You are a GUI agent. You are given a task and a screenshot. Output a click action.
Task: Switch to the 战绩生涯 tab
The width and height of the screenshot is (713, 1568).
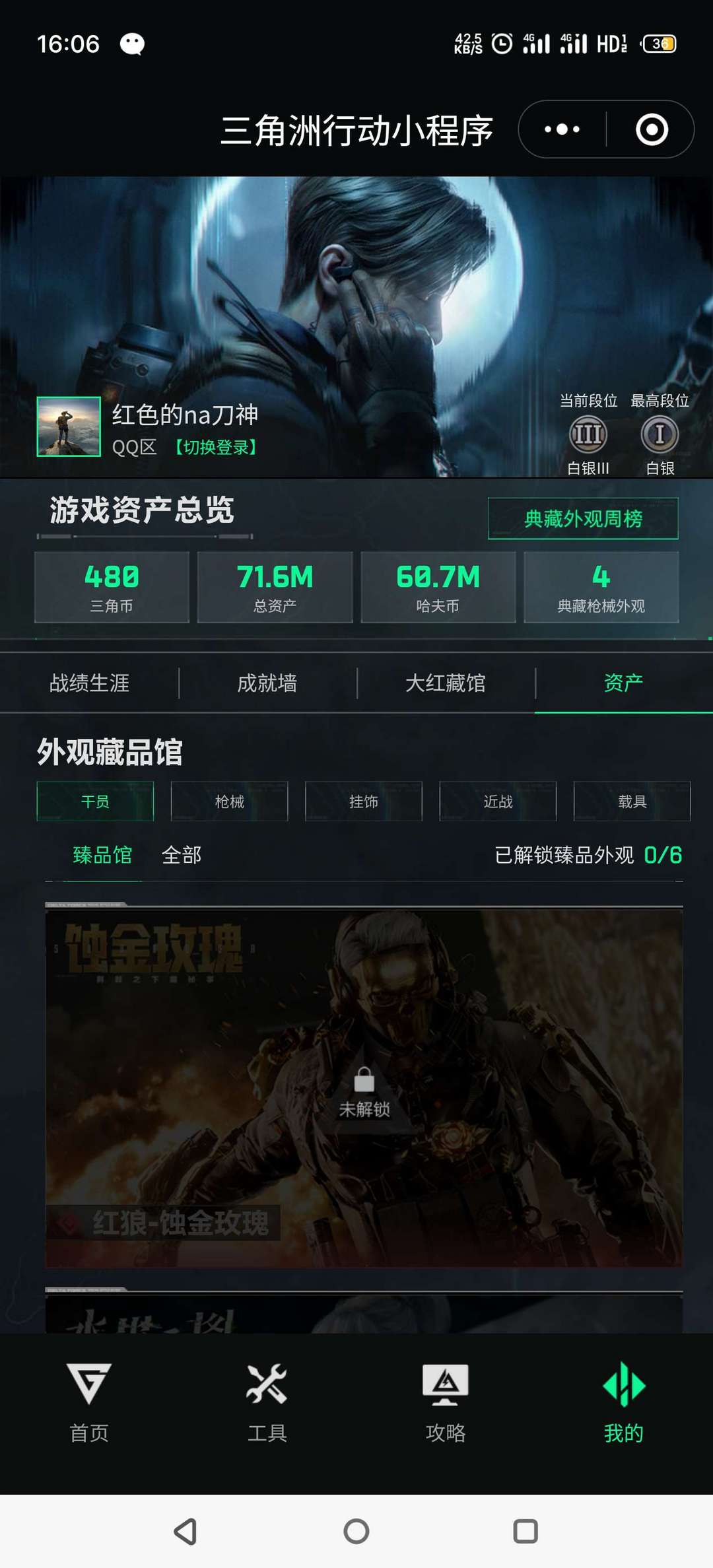89,683
